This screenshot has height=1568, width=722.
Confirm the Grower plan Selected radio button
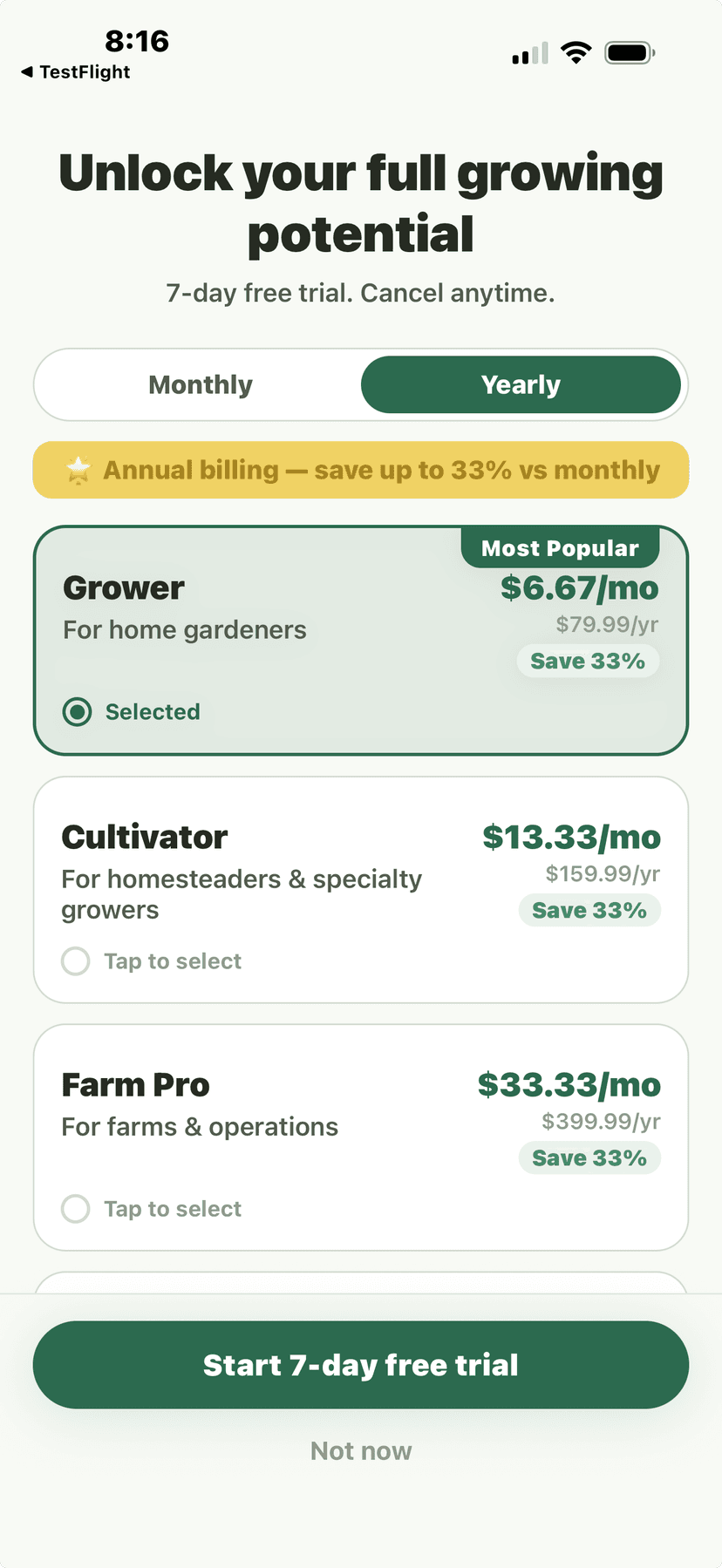pos(77,712)
